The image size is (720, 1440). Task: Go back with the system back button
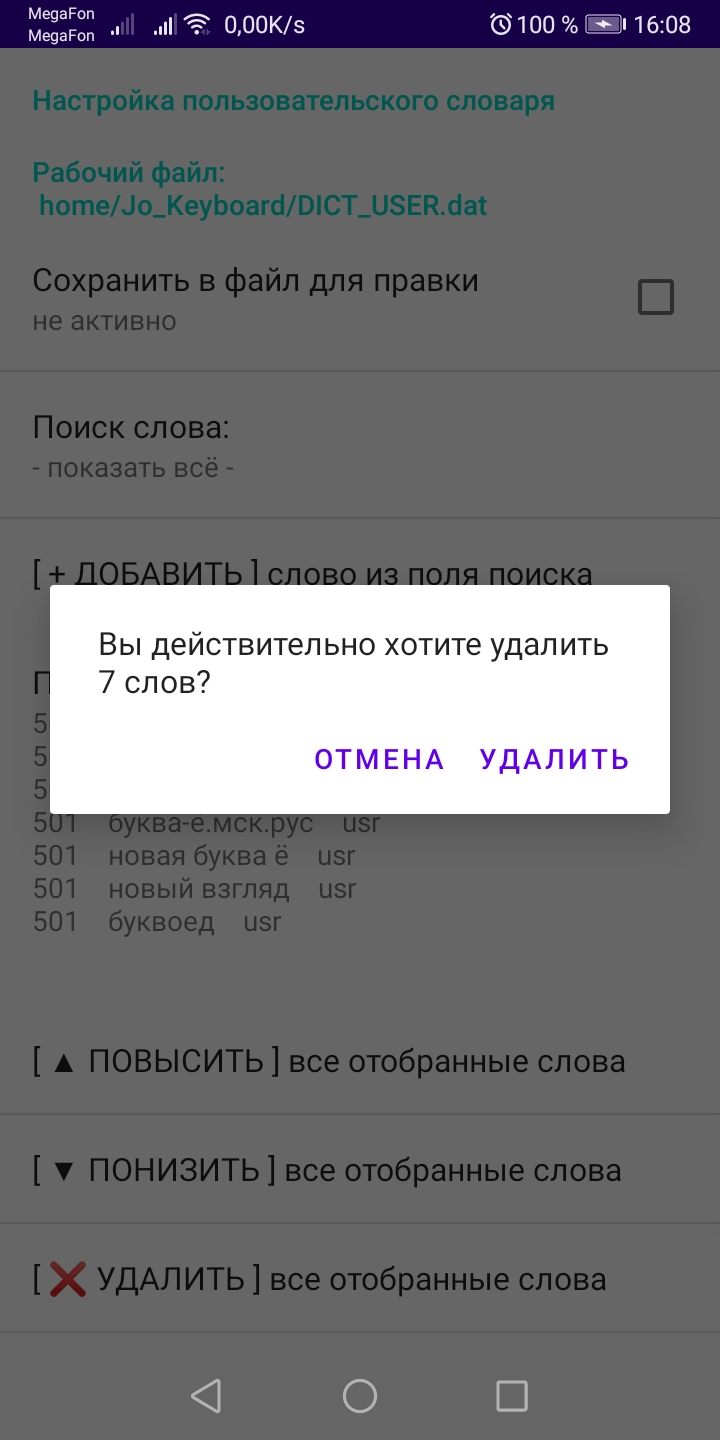(206, 1396)
